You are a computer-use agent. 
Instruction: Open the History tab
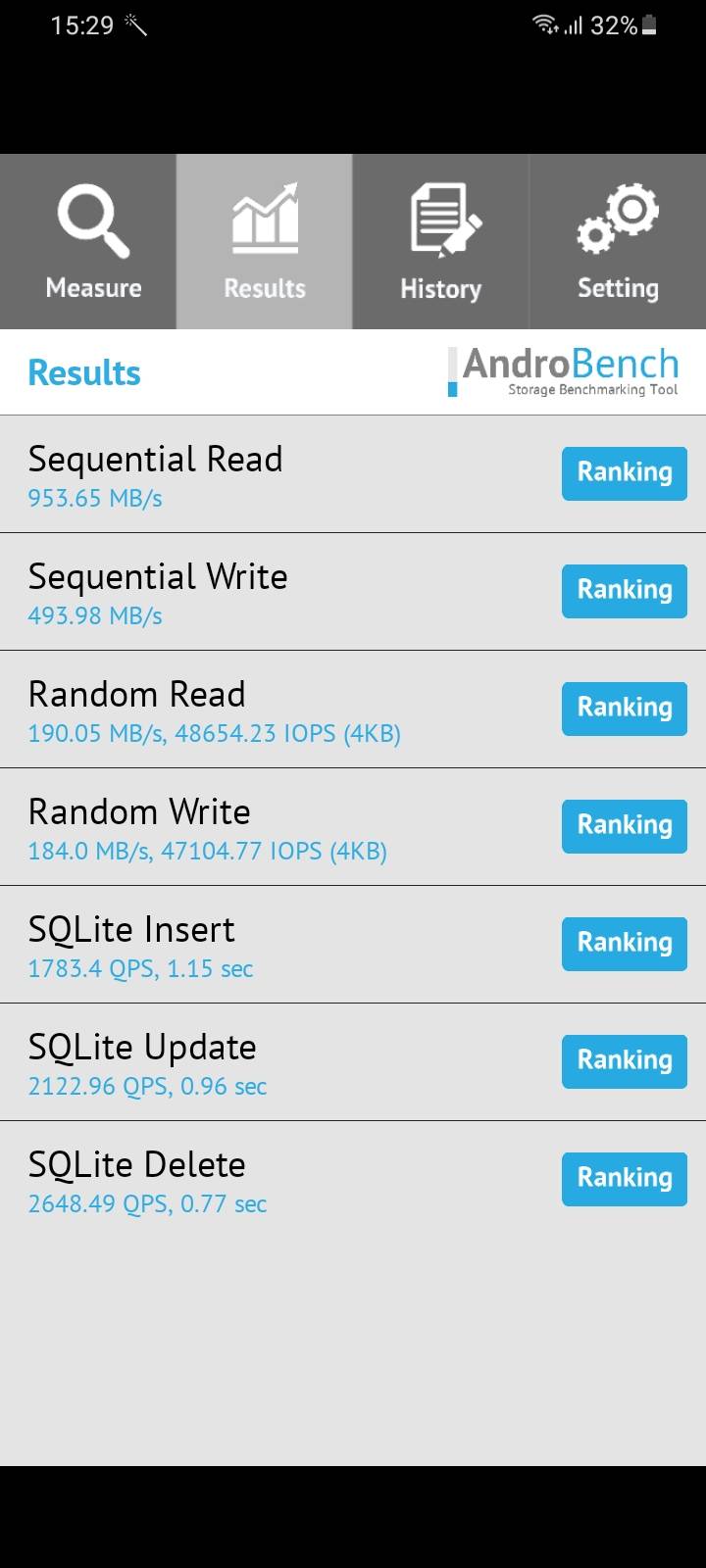pos(441,242)
